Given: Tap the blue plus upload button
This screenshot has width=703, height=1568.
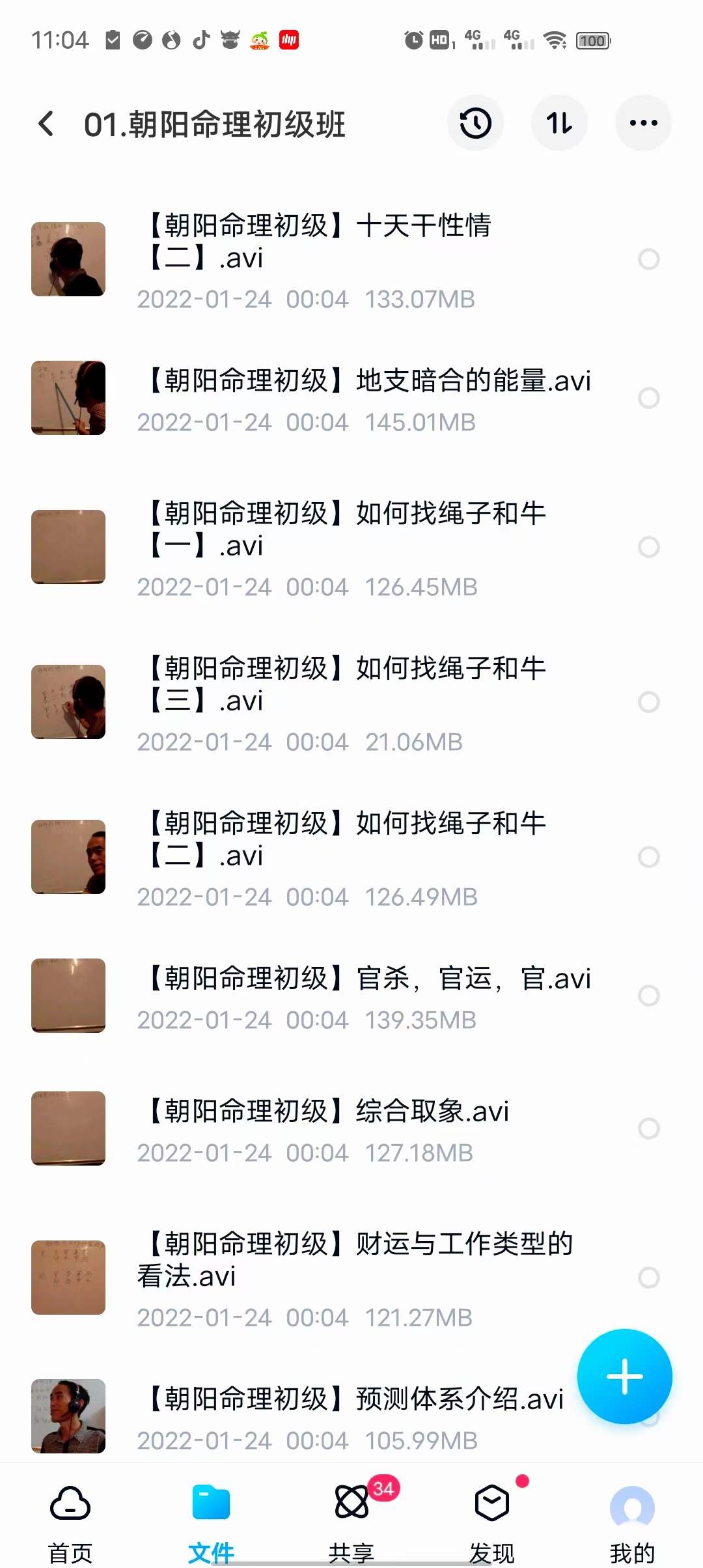Looking at the screenshot, I should tap(624, 1376).
